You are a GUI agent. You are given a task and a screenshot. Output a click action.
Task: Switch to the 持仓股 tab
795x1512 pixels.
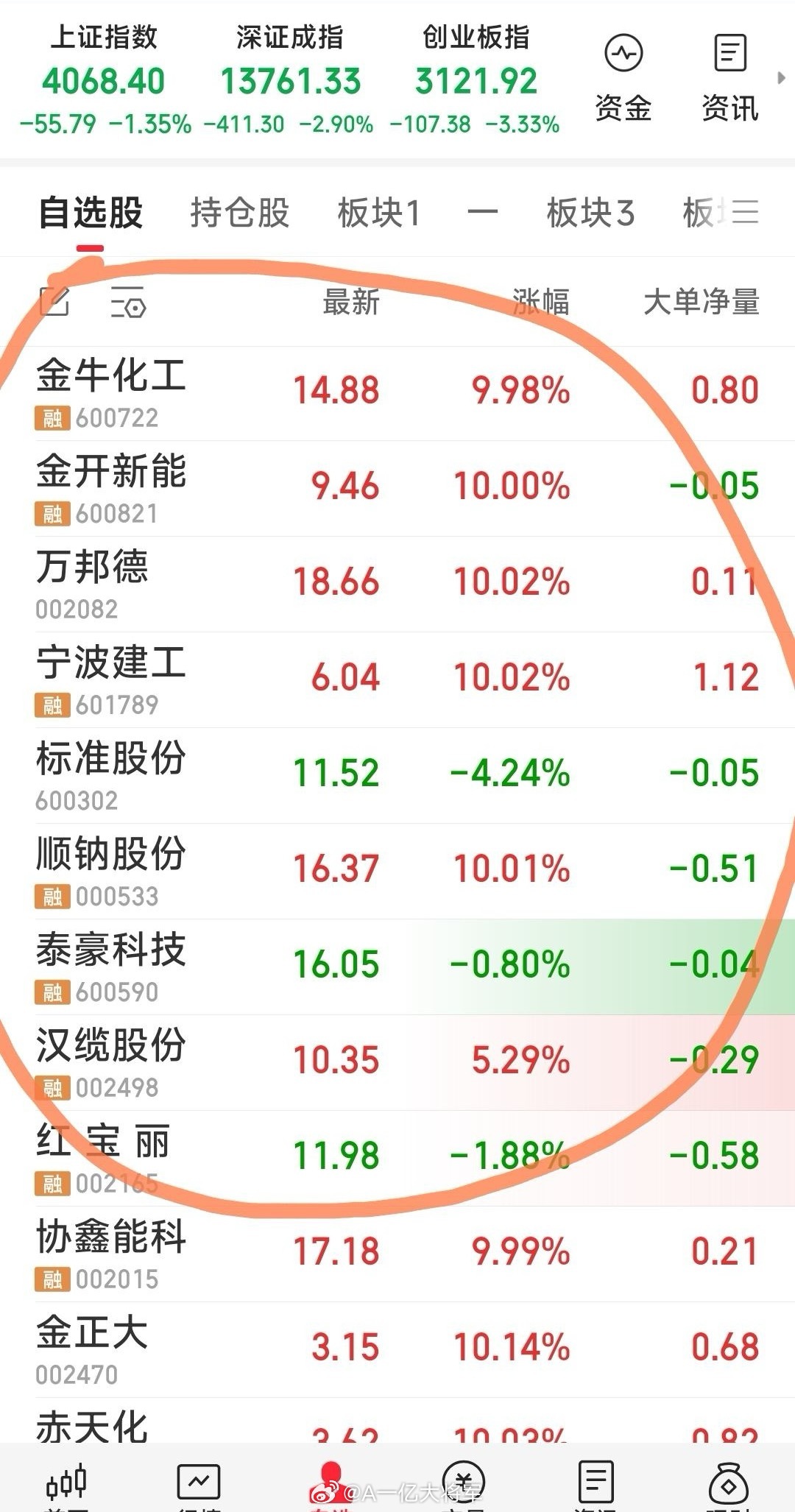239,212
